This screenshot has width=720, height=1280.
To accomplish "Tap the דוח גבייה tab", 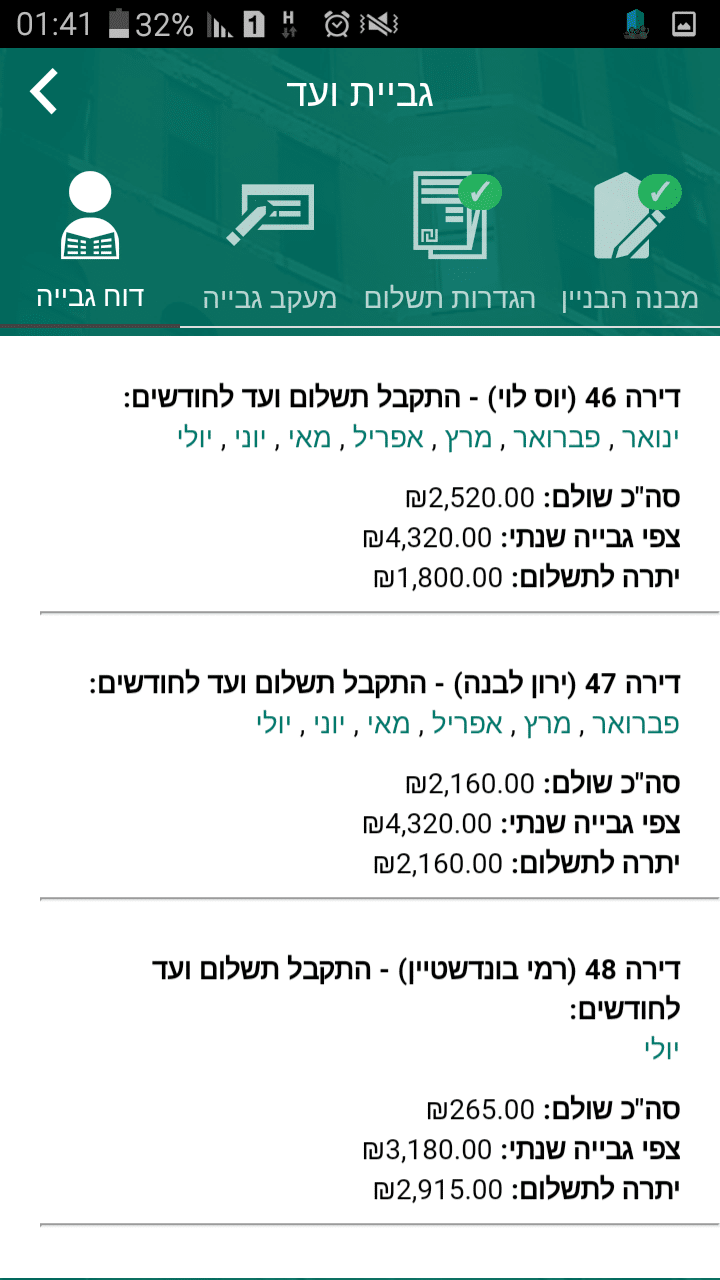I will 90,240.
